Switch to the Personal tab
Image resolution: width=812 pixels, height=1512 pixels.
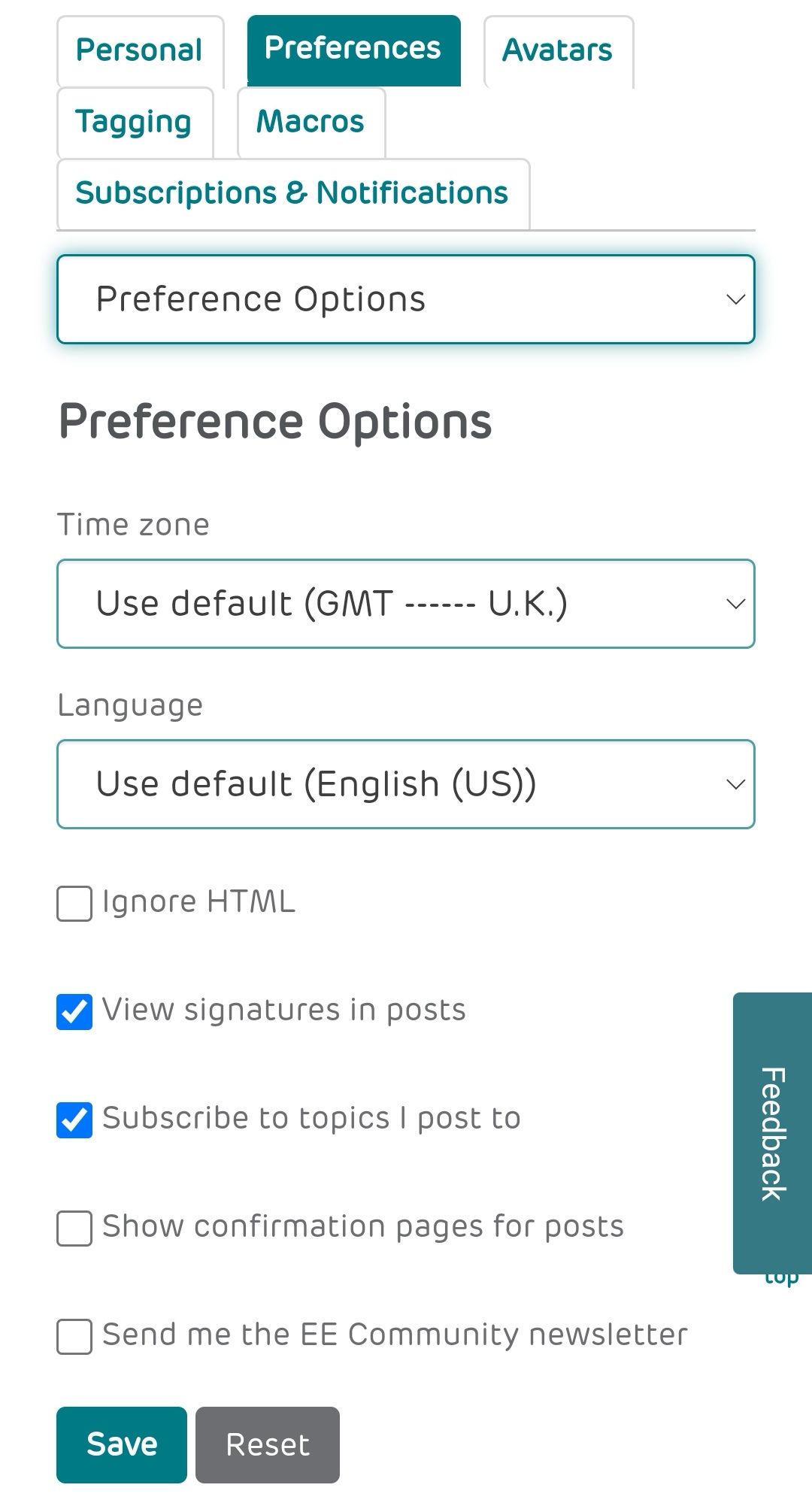pyautogui.click(x=140, y=50)
